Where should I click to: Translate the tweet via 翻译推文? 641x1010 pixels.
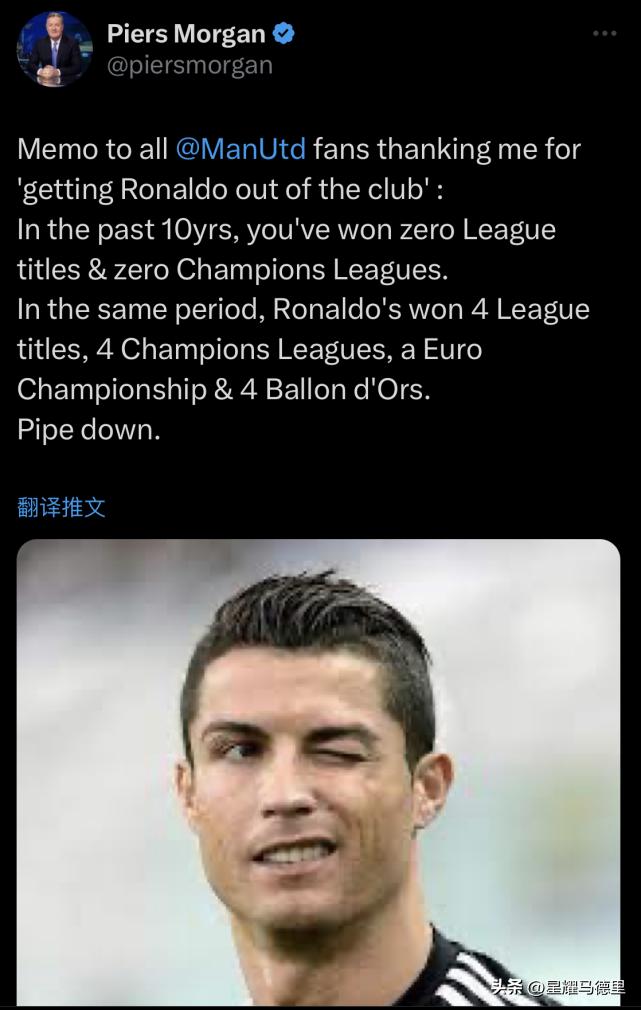click(x=61, y=507)
